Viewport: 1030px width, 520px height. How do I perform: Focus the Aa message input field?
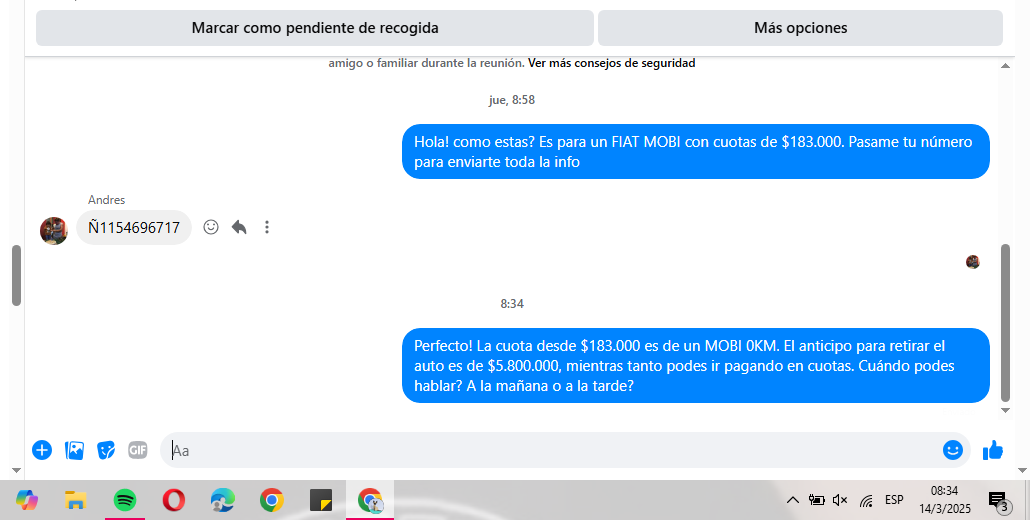pyautogui.click(x=550, y=450)
